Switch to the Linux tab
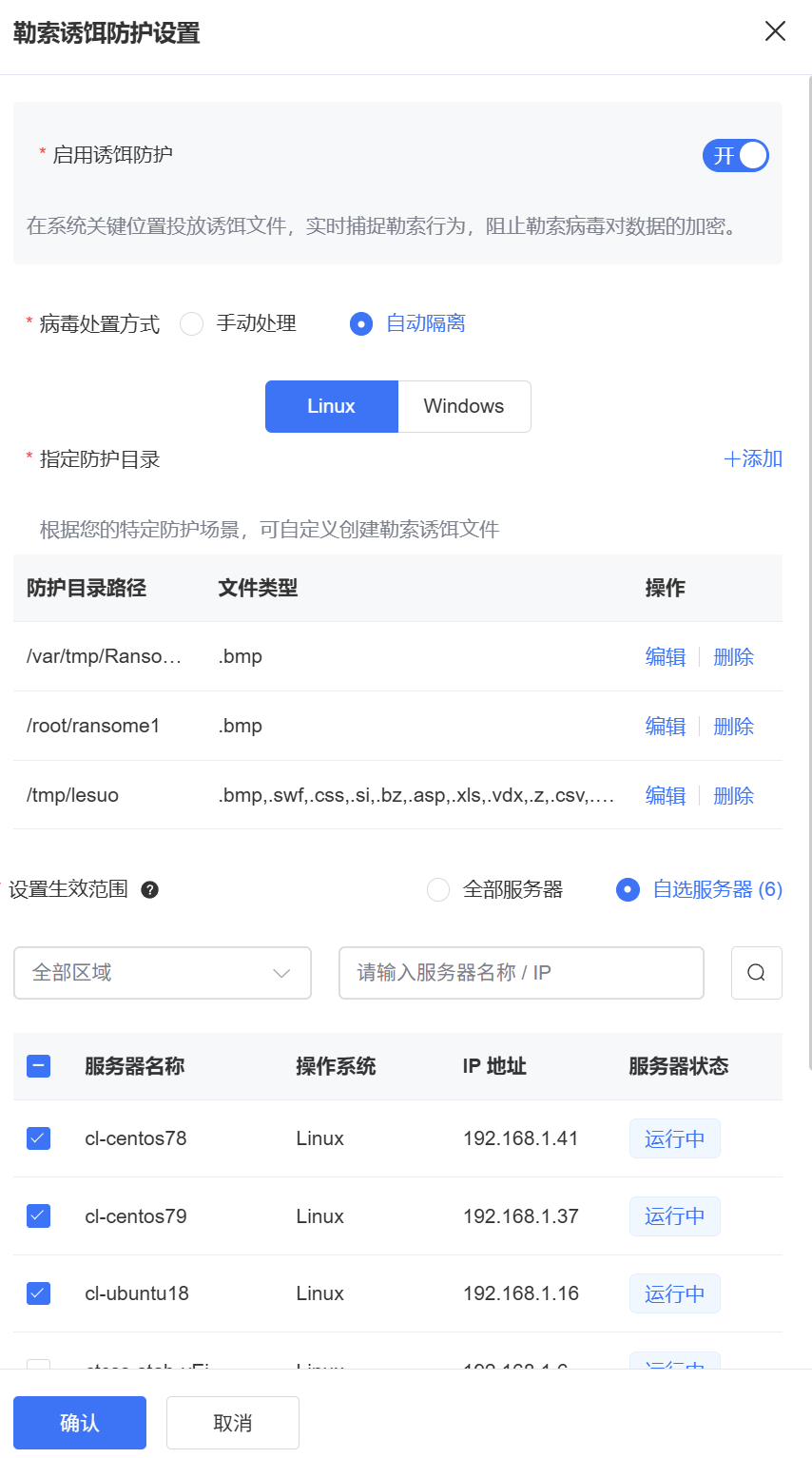This screenshot has height=1458, width=812. click(331, 406)
